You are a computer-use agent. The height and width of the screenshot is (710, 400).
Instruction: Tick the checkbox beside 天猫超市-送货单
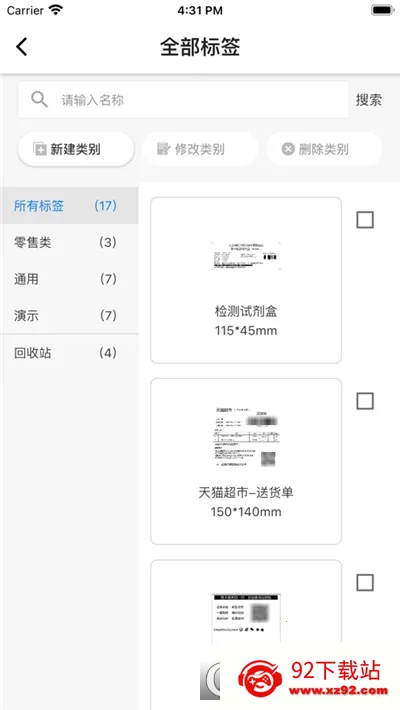365,401
